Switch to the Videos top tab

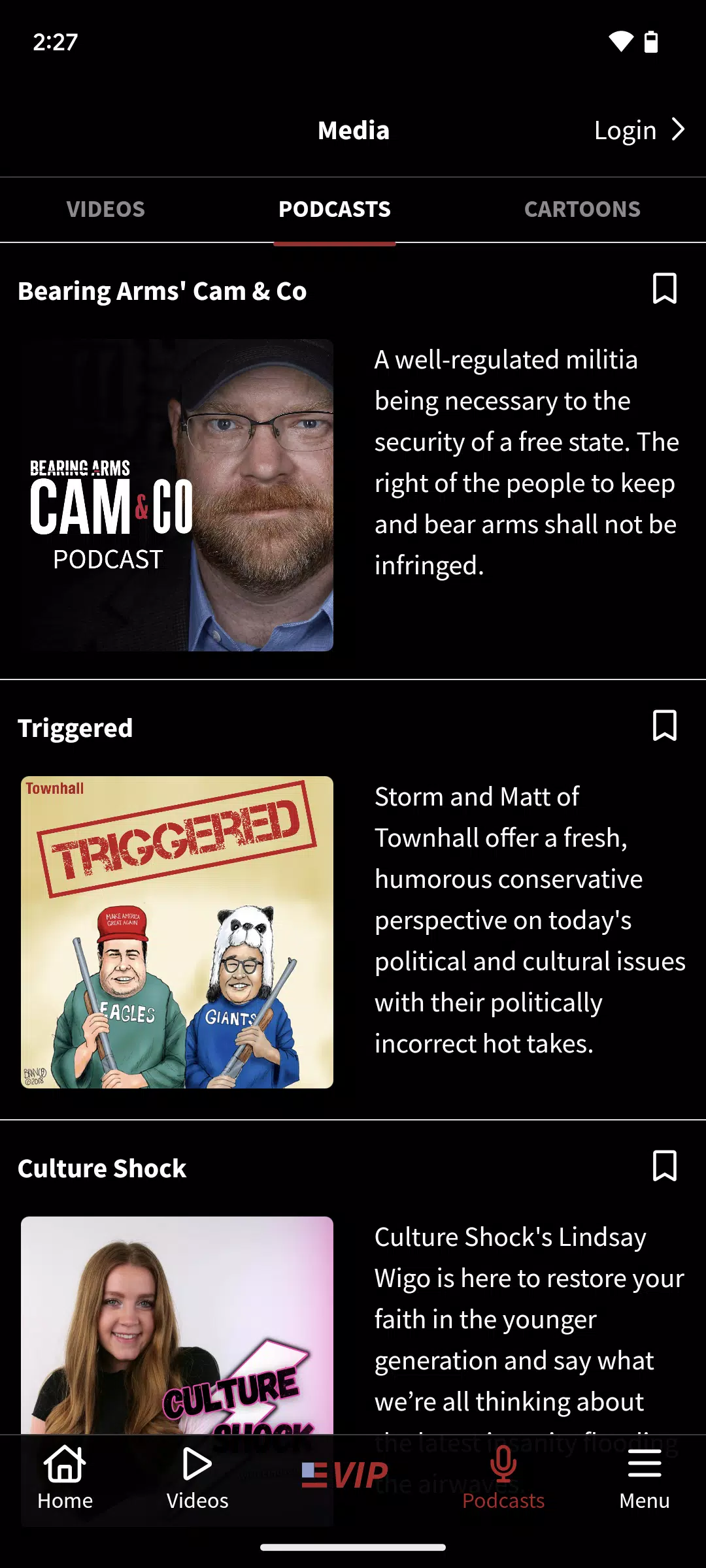(x=105, y=209)
